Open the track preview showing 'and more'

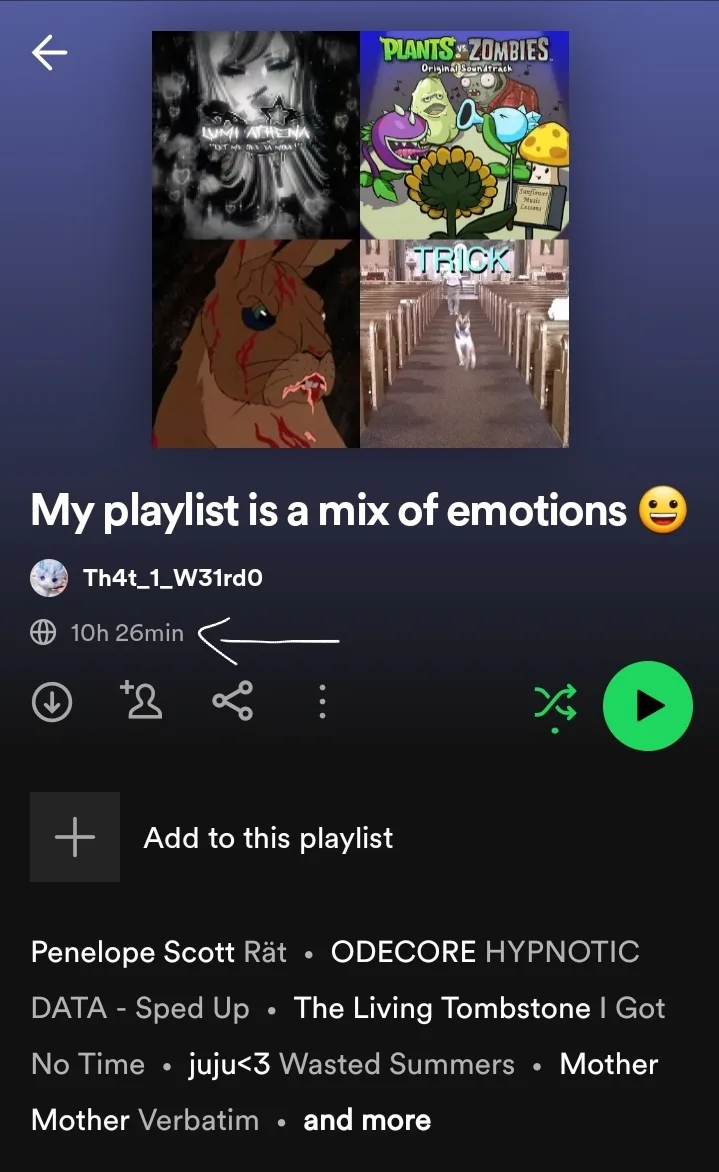coord(367,1120)
